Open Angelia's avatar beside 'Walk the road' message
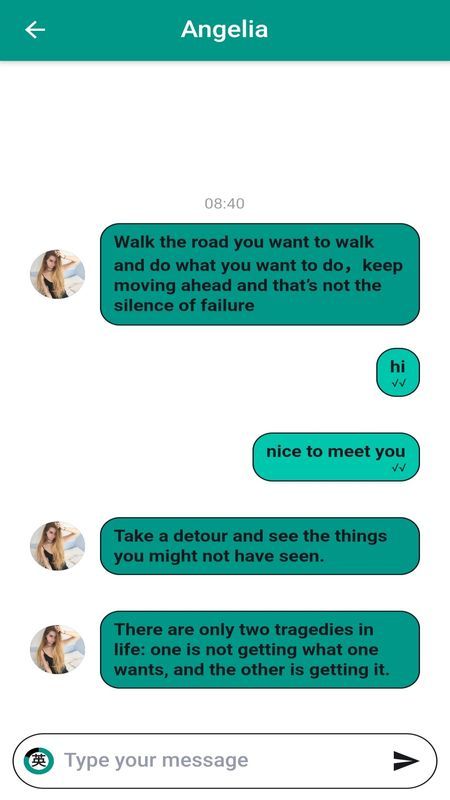This screenshot has width=450, height=800. (57, 274)
